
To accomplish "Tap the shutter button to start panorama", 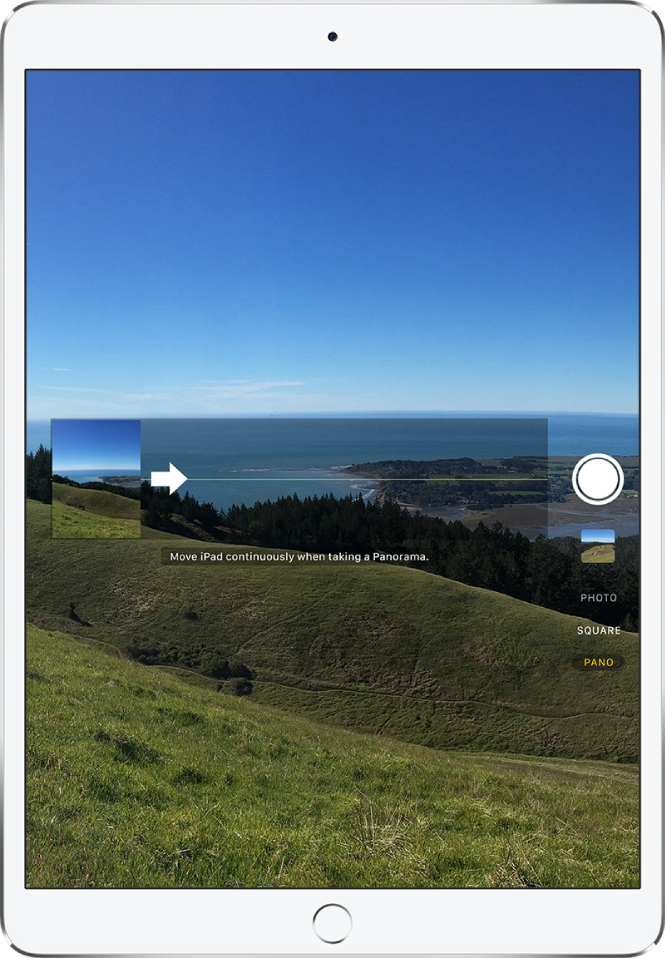I will 598,479.
